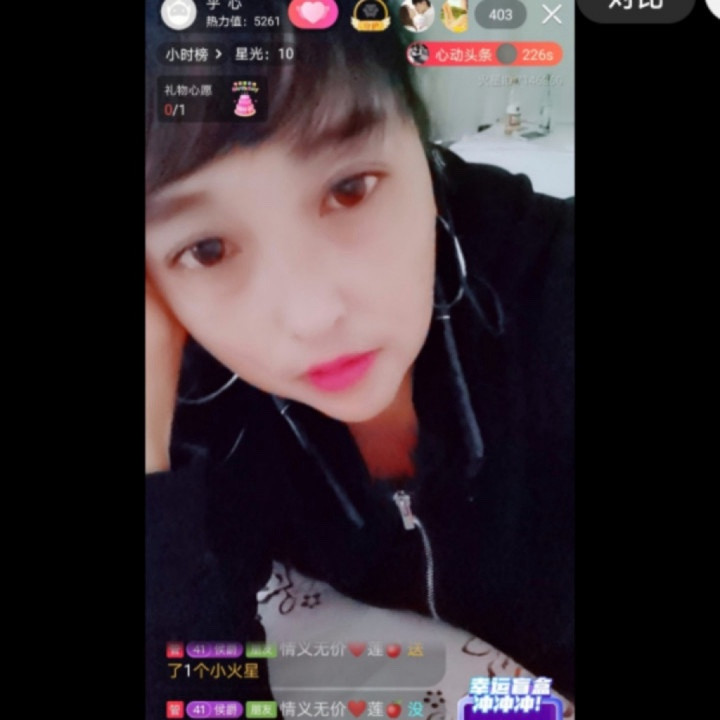The image size is (720, 720).
Task: Tap the 对比 button at the top
Action: [636, 5]
